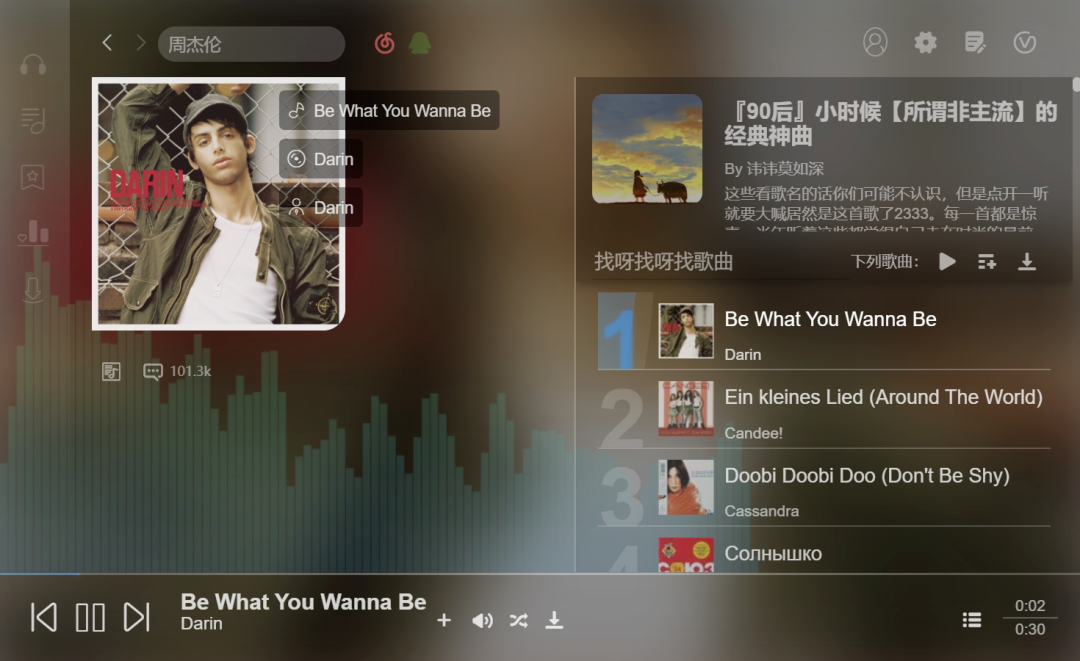Open the user account icon
Screen dimensions: 1080x661
coord(875,42)
